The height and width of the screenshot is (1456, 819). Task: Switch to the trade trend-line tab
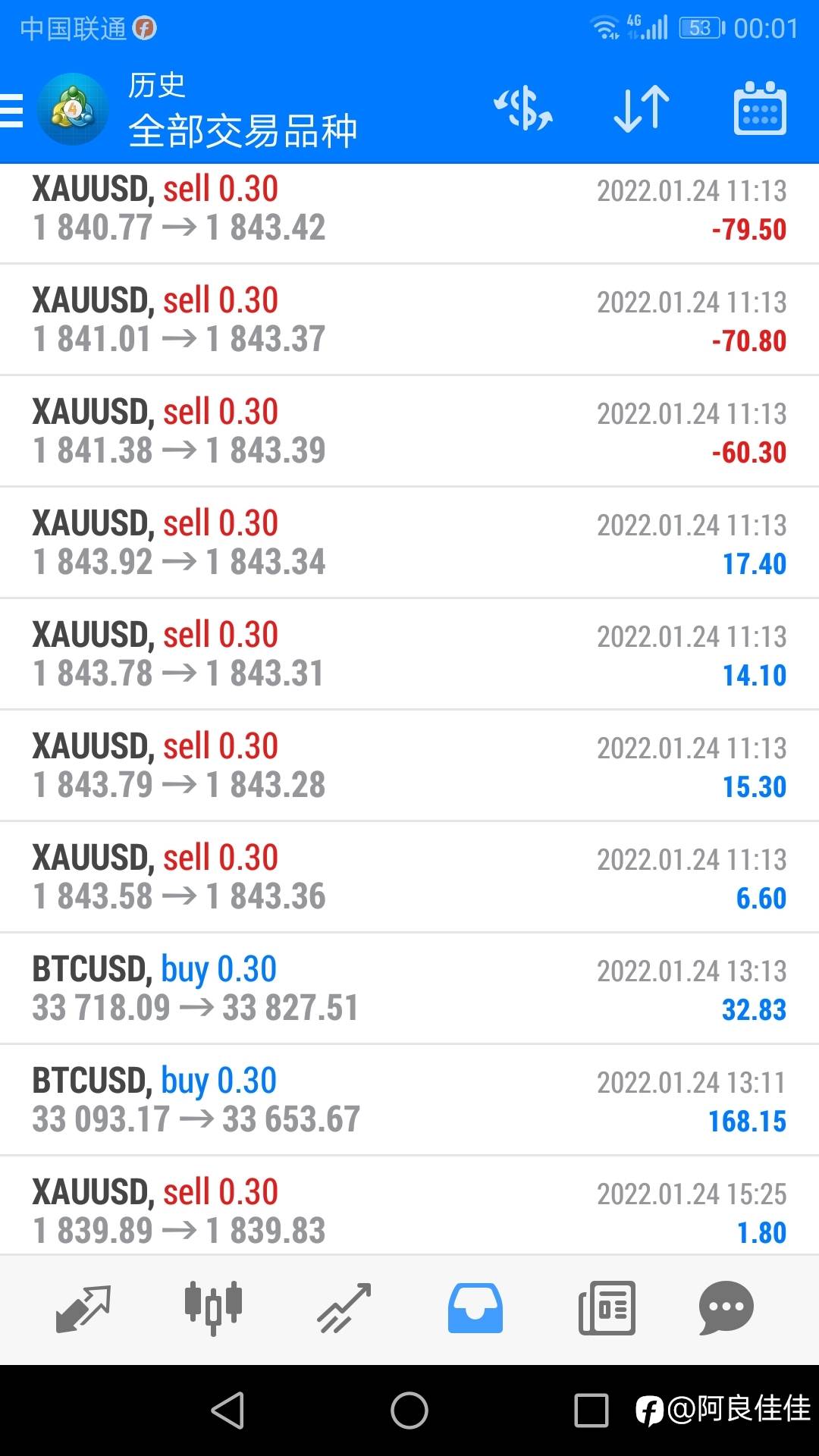[x=344, y=1309]
